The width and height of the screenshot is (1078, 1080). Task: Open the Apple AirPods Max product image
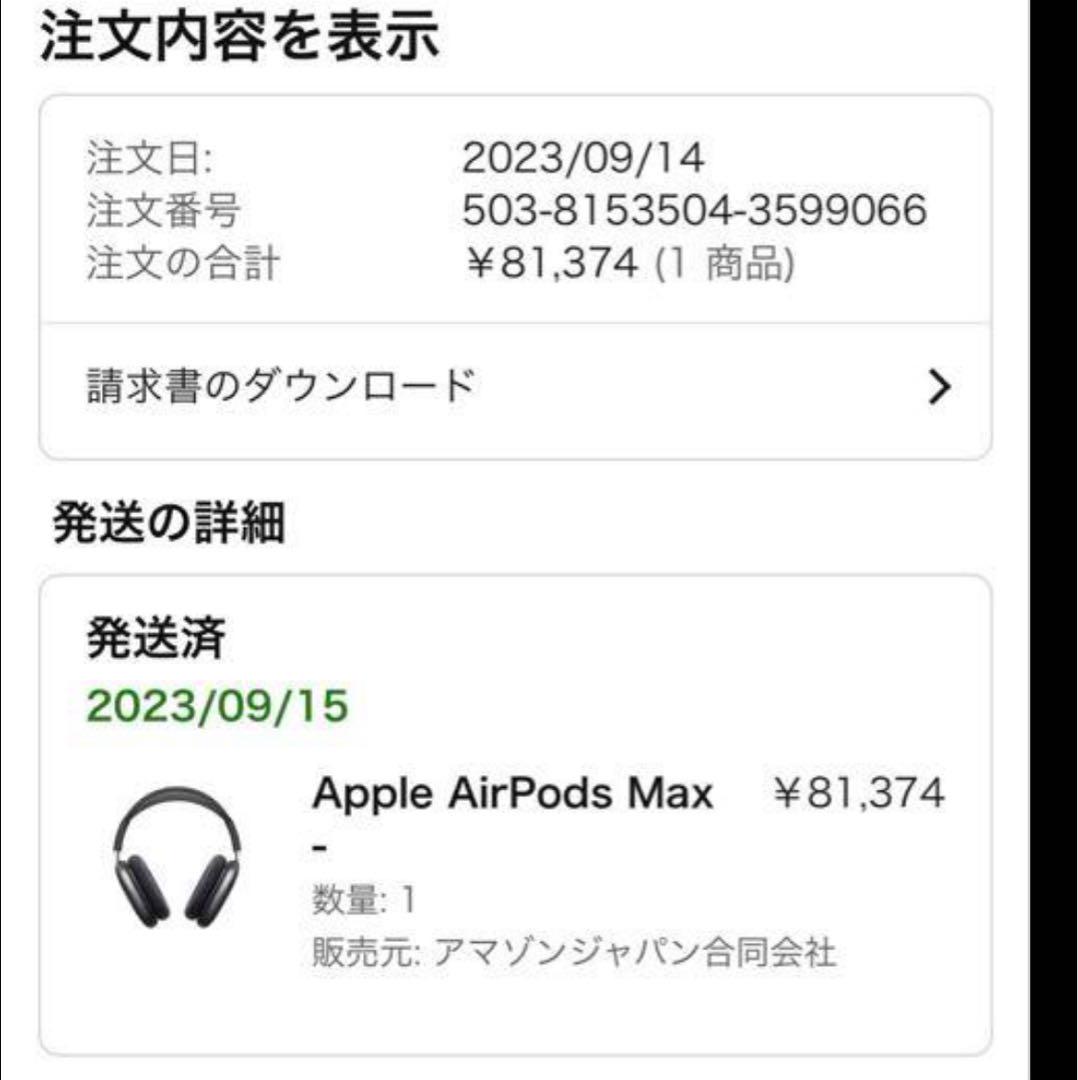(176, 853)
